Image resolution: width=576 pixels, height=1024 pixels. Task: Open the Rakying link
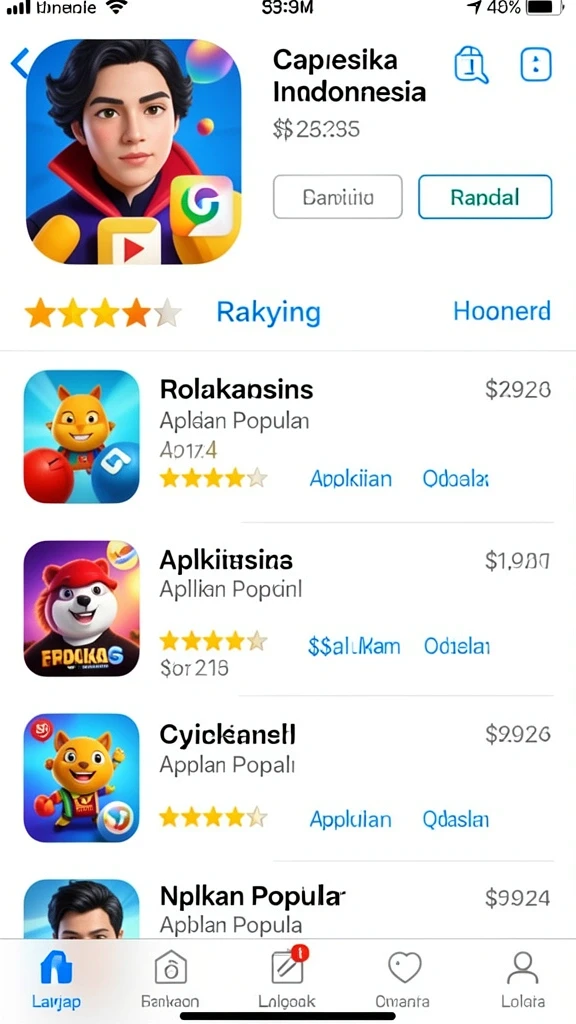[x=268, y=313]
